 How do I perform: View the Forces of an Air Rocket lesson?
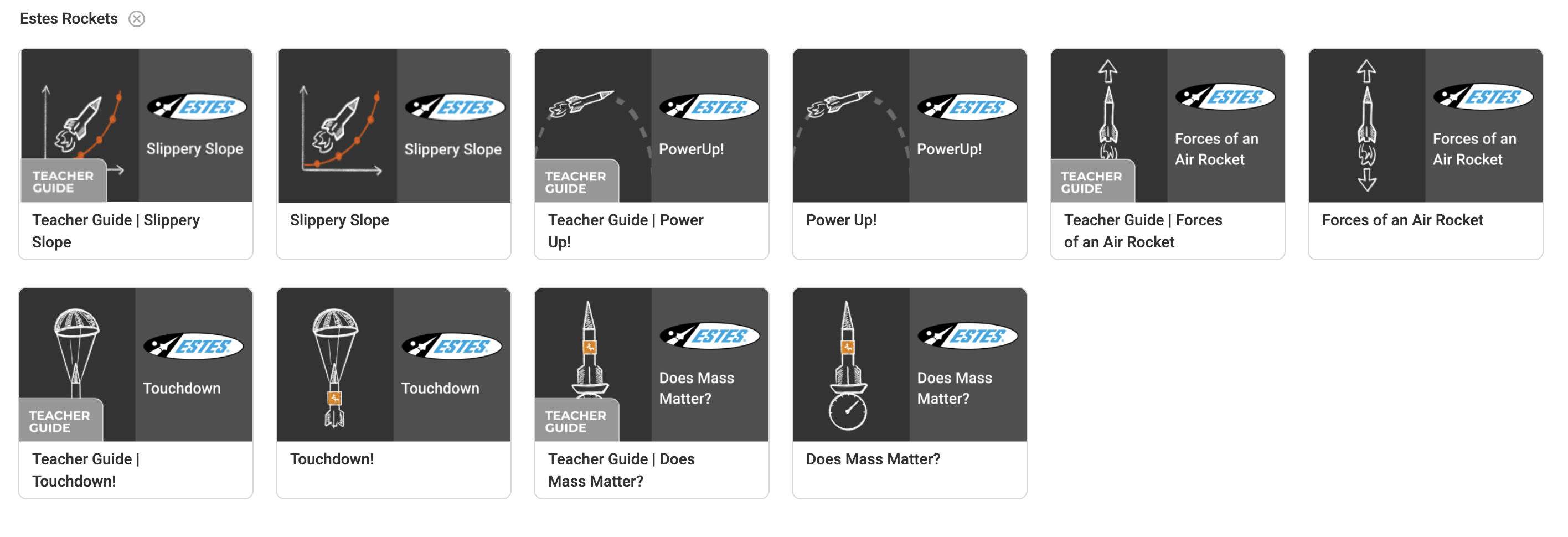(1425, 153)
